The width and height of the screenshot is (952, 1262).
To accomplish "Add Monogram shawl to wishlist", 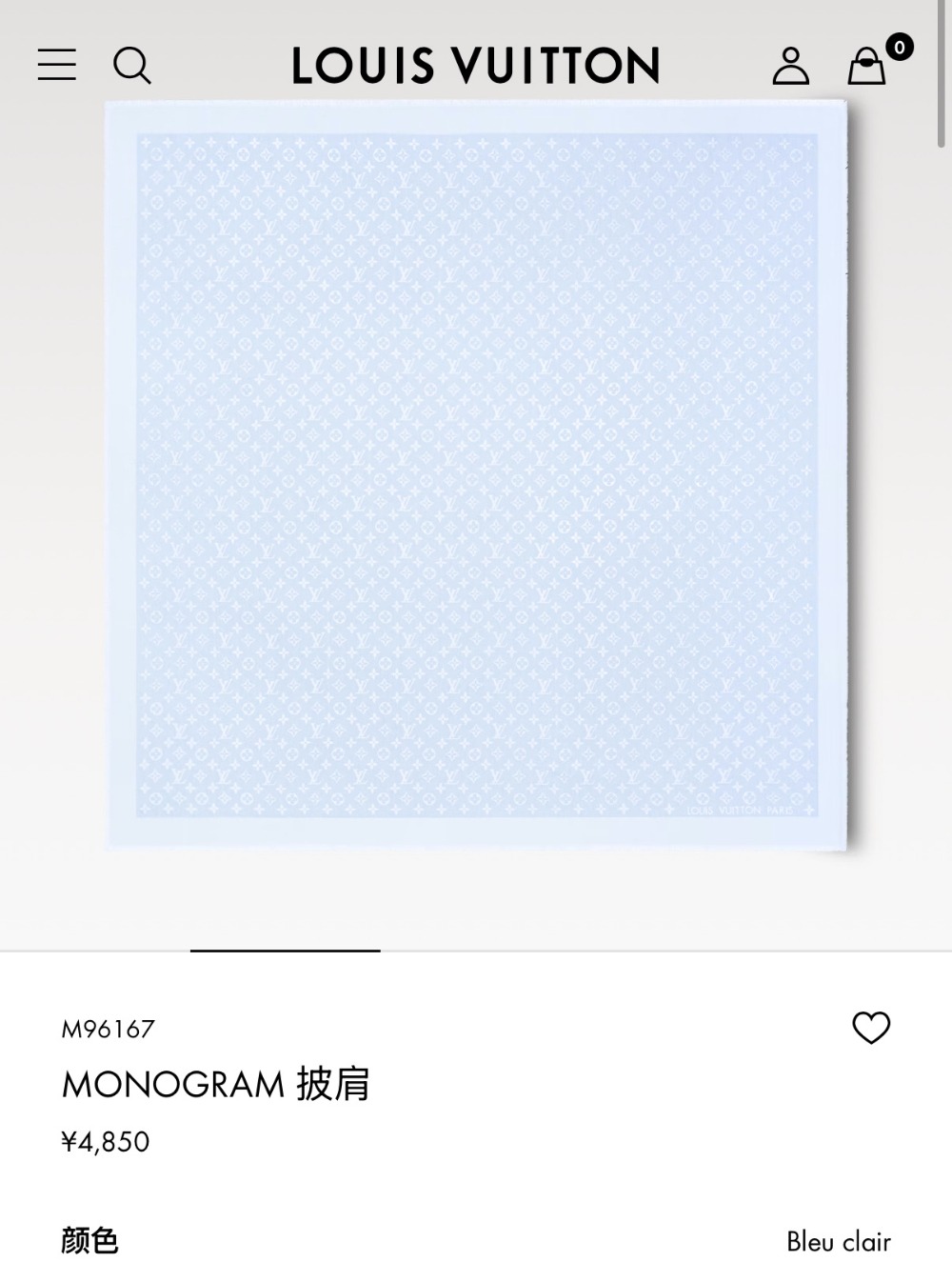I will pyautogui.click(x=870, y=1028).
